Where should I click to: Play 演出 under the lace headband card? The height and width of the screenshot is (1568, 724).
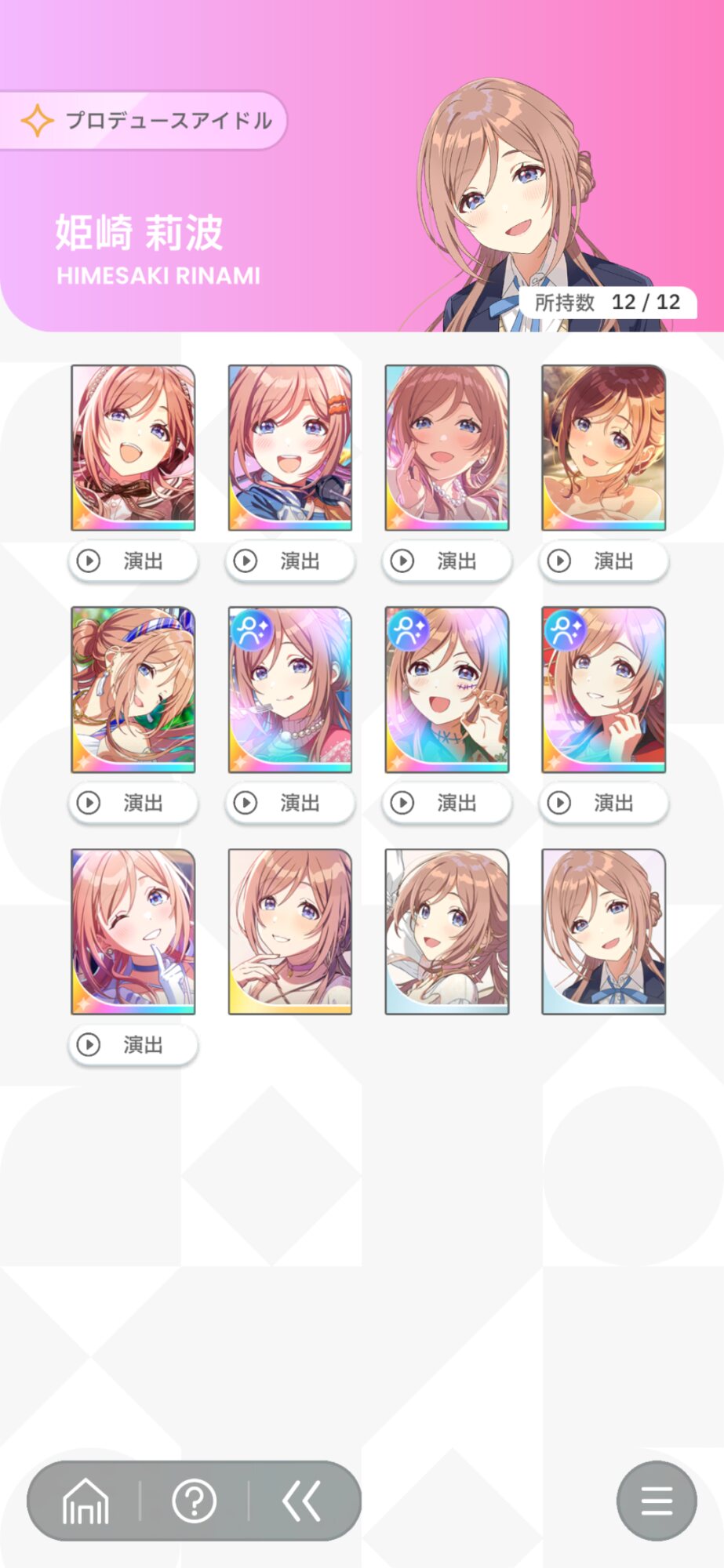point(133,561)
